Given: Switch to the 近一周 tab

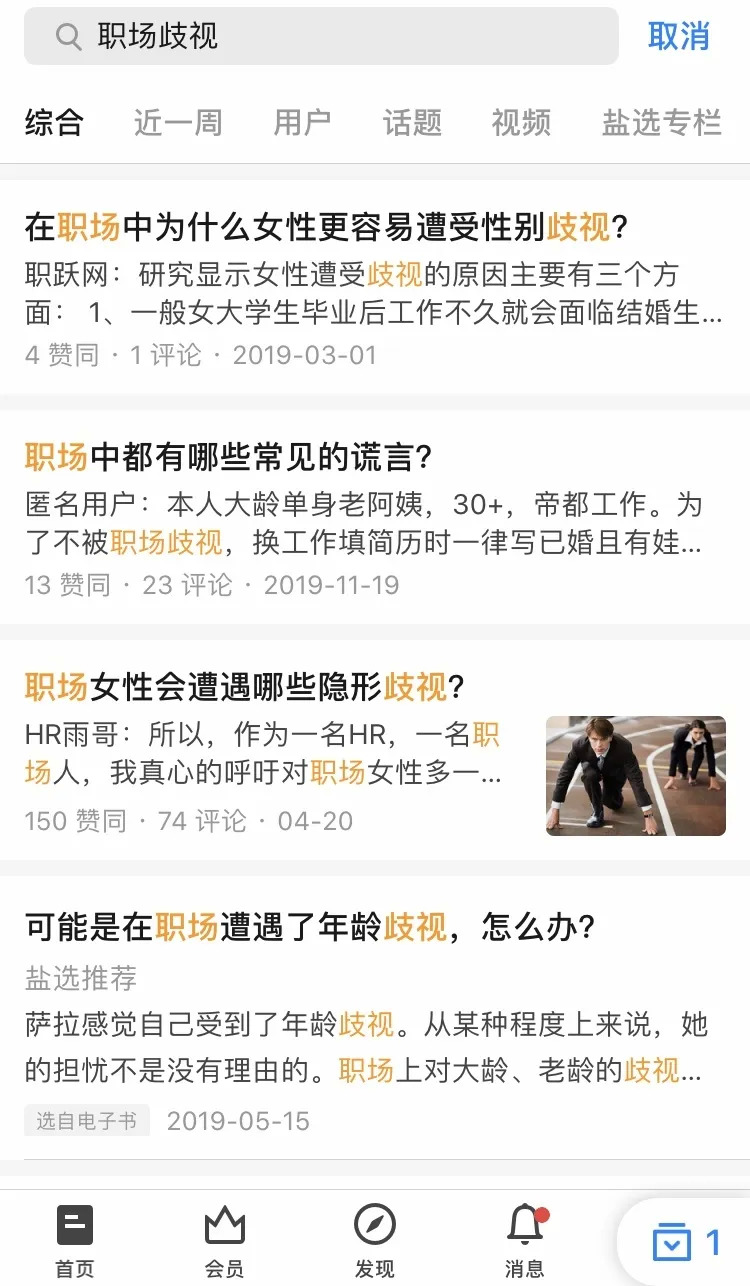Looking at the screenshot, I should [178, 123].
